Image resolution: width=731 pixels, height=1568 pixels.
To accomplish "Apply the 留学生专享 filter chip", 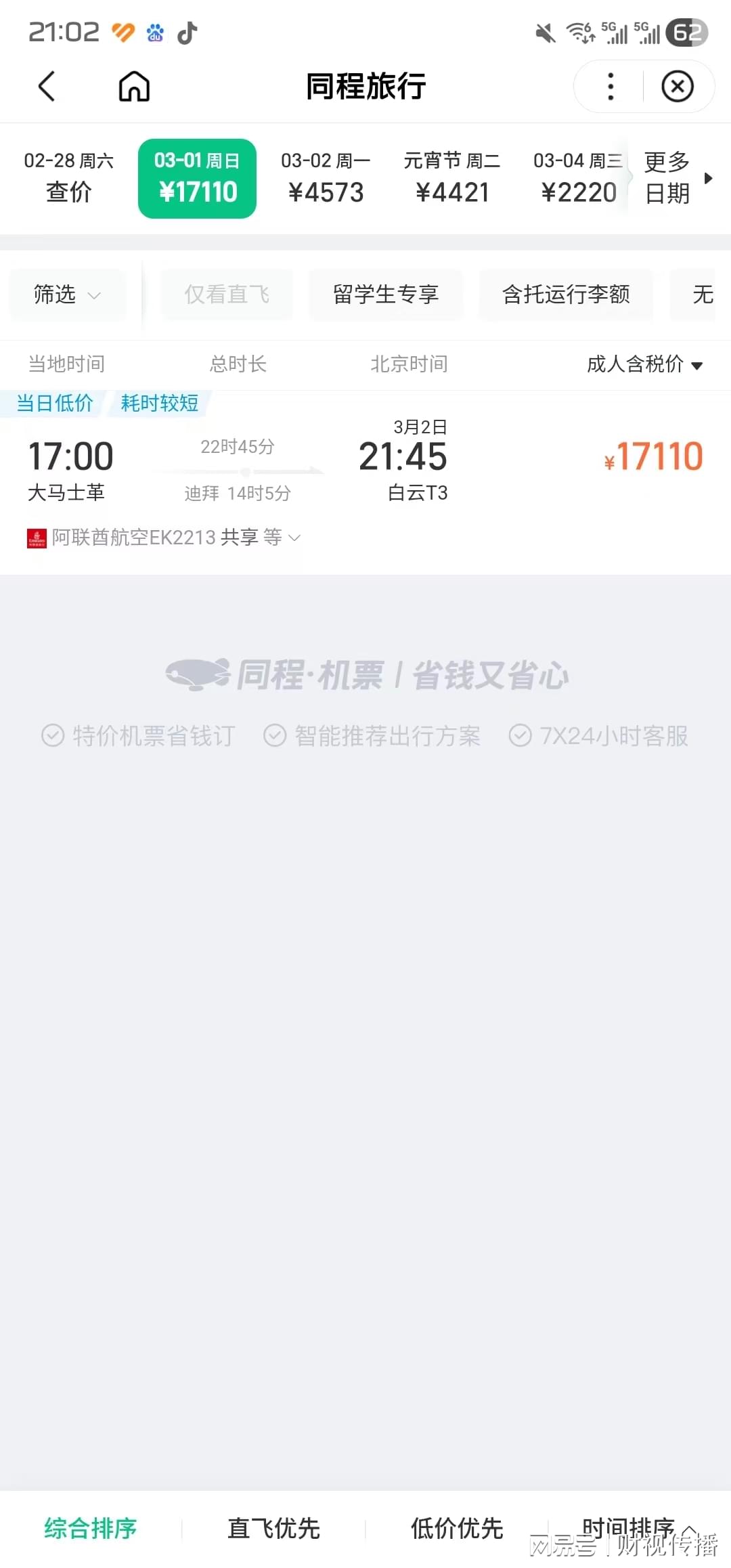I will [386, 295].
